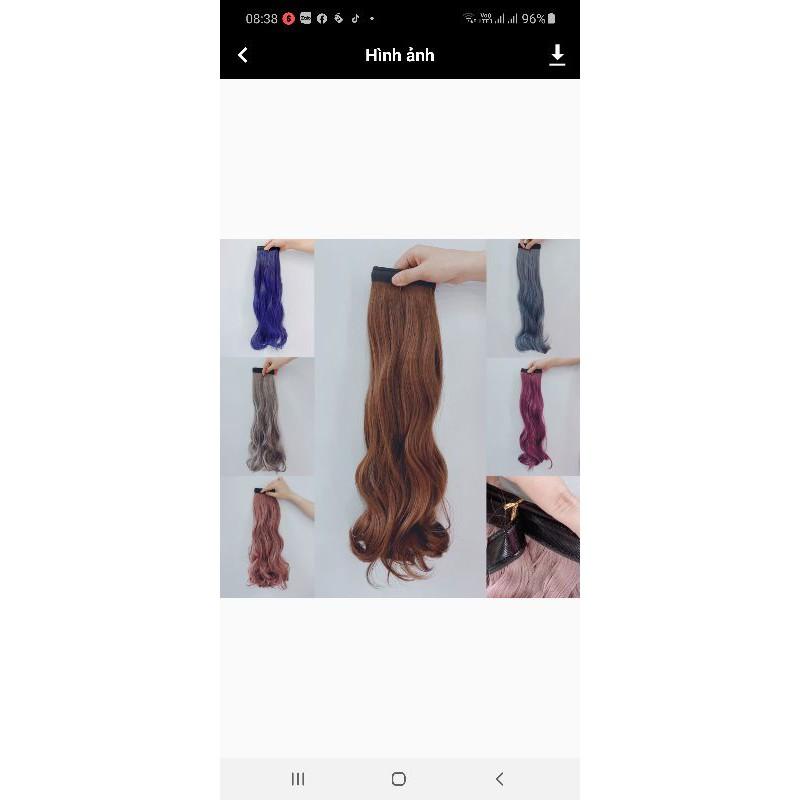Go back from the Hình ảnh viewer
Image resolution: width=800 pixels, height=800 pixels.
(x=243, y=55)
